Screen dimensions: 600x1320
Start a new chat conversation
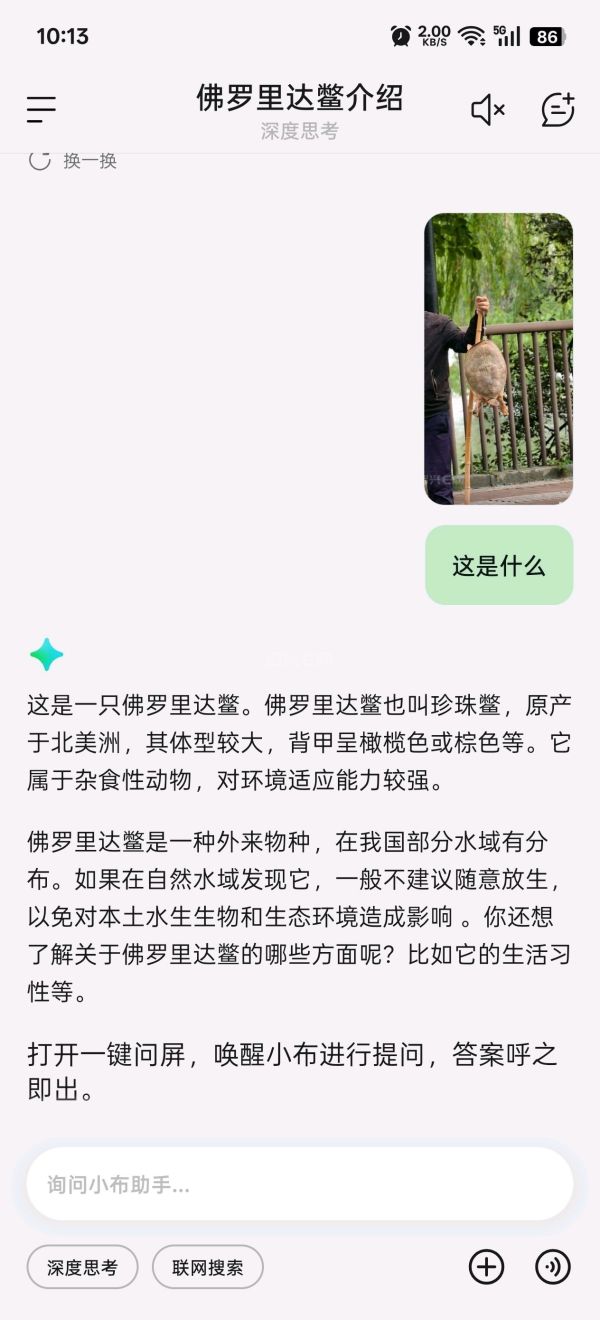click(557, 109)
